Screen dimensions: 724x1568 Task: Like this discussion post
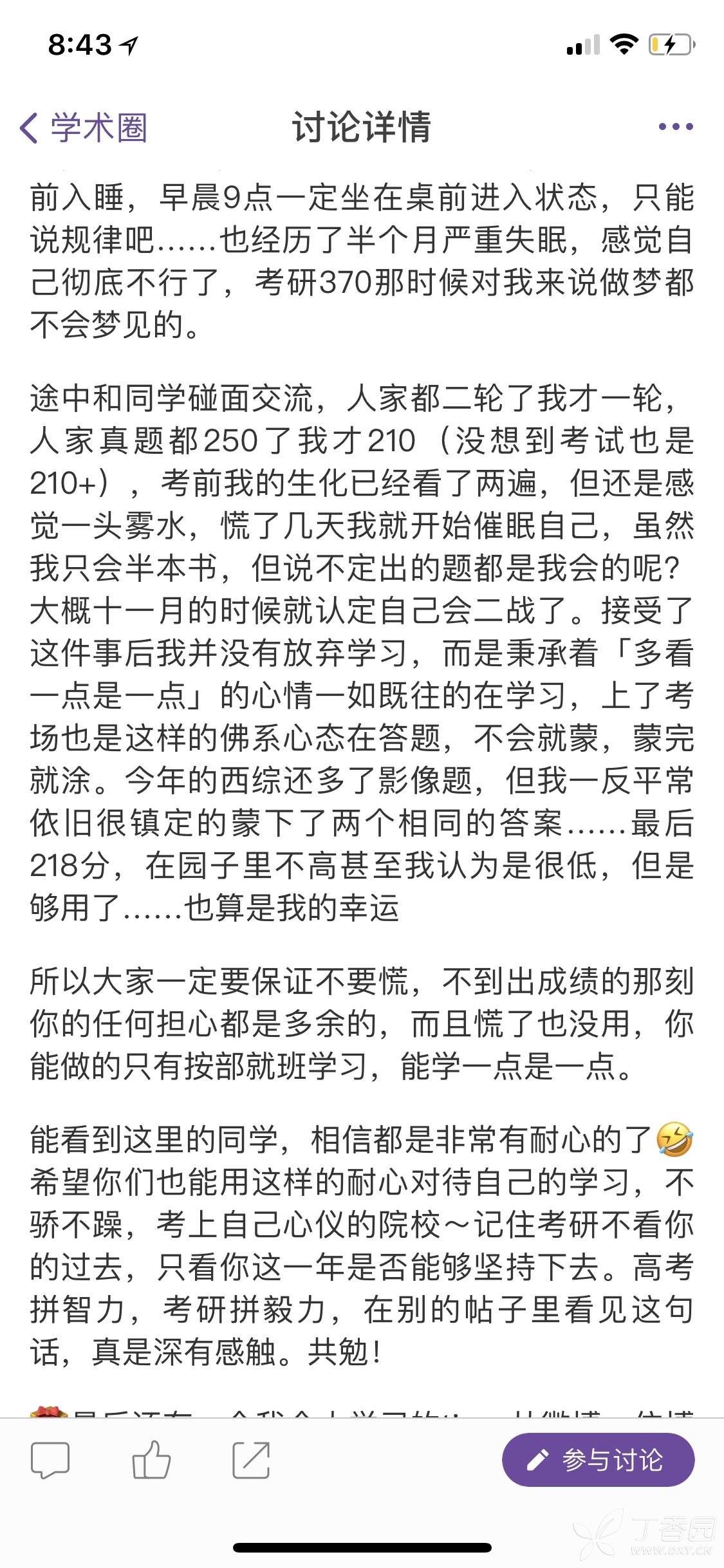[x=151, y=1459]
